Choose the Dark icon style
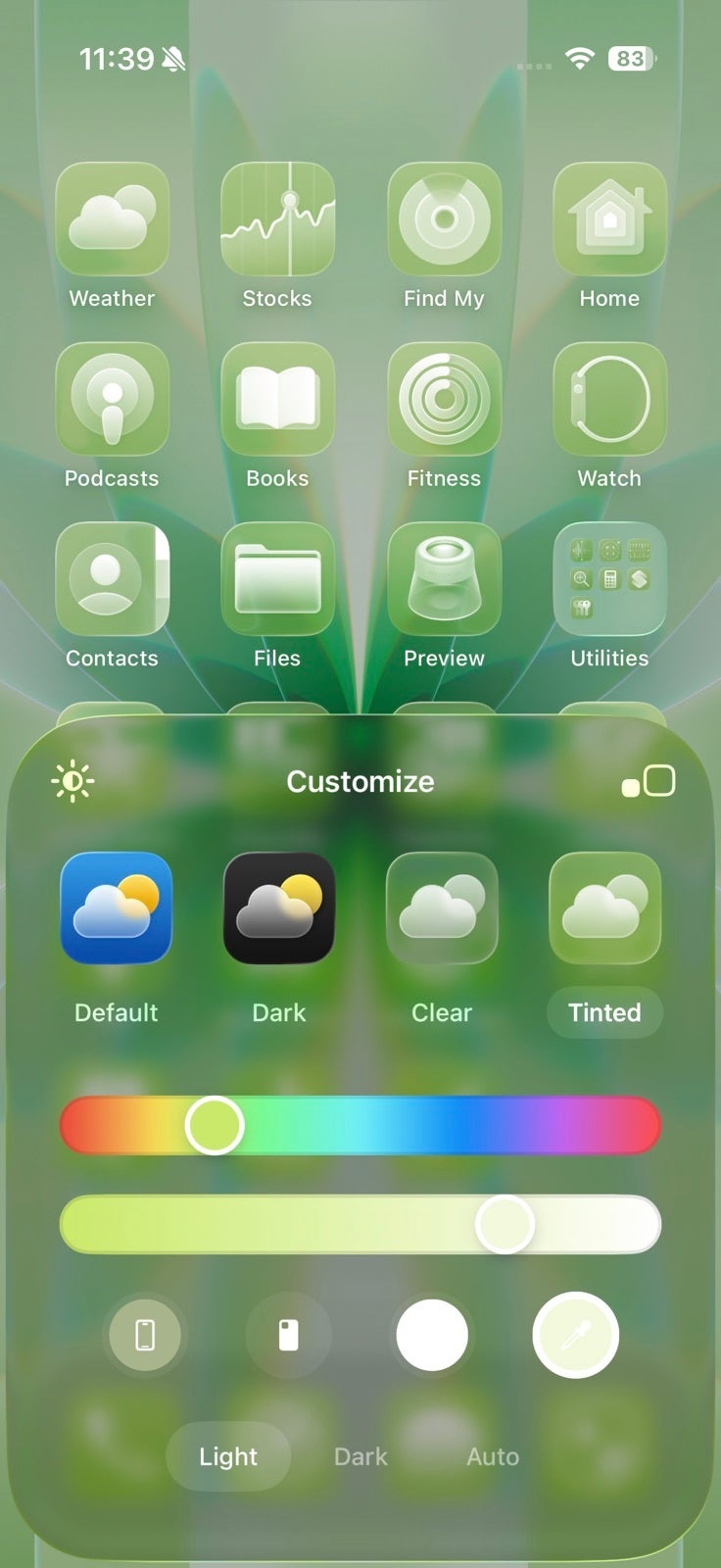This screenshot has height=1568, width=721. pyautogui.click(x=279, y=908)
